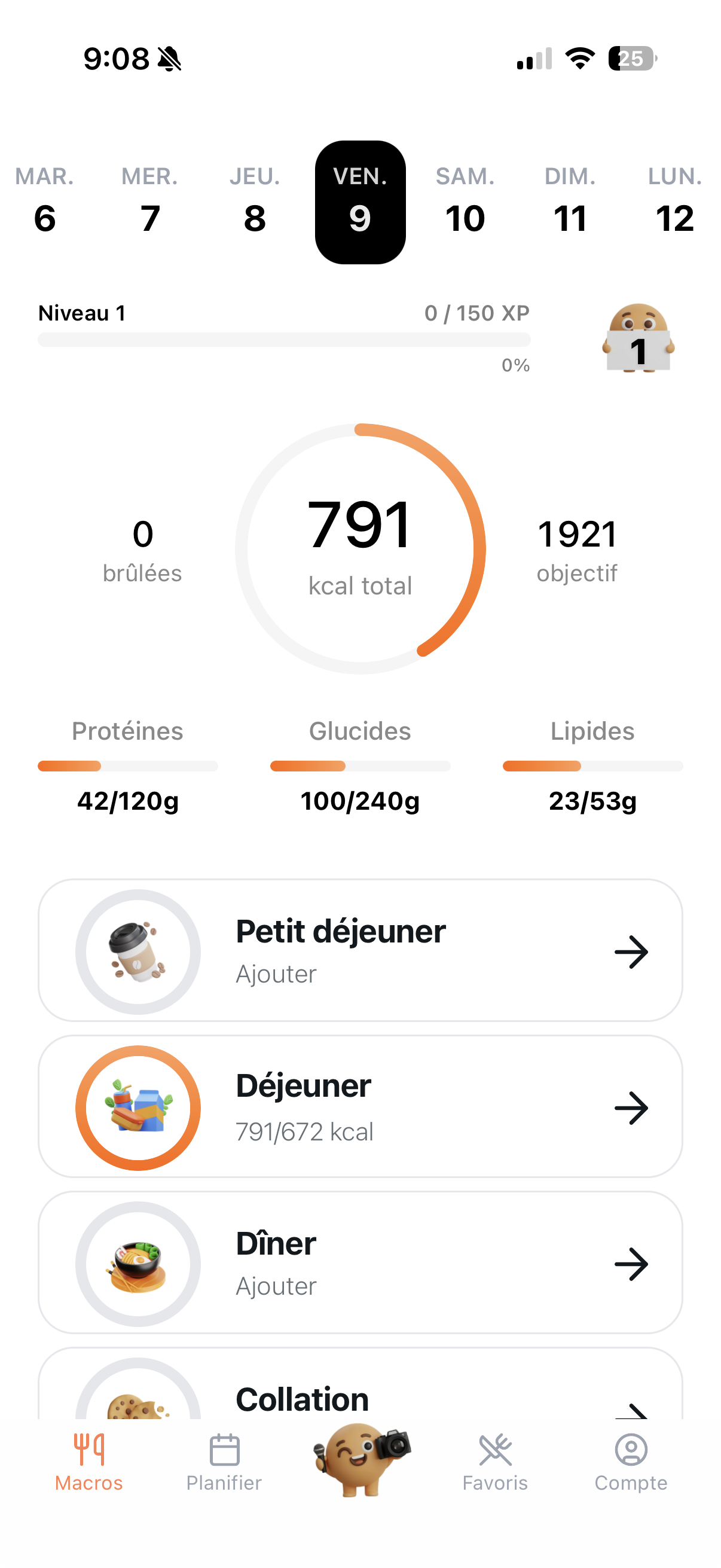Select Tuesday the 6th in the date strip
This screenshot has width=721, height=1568.
[x=44, y=202]
